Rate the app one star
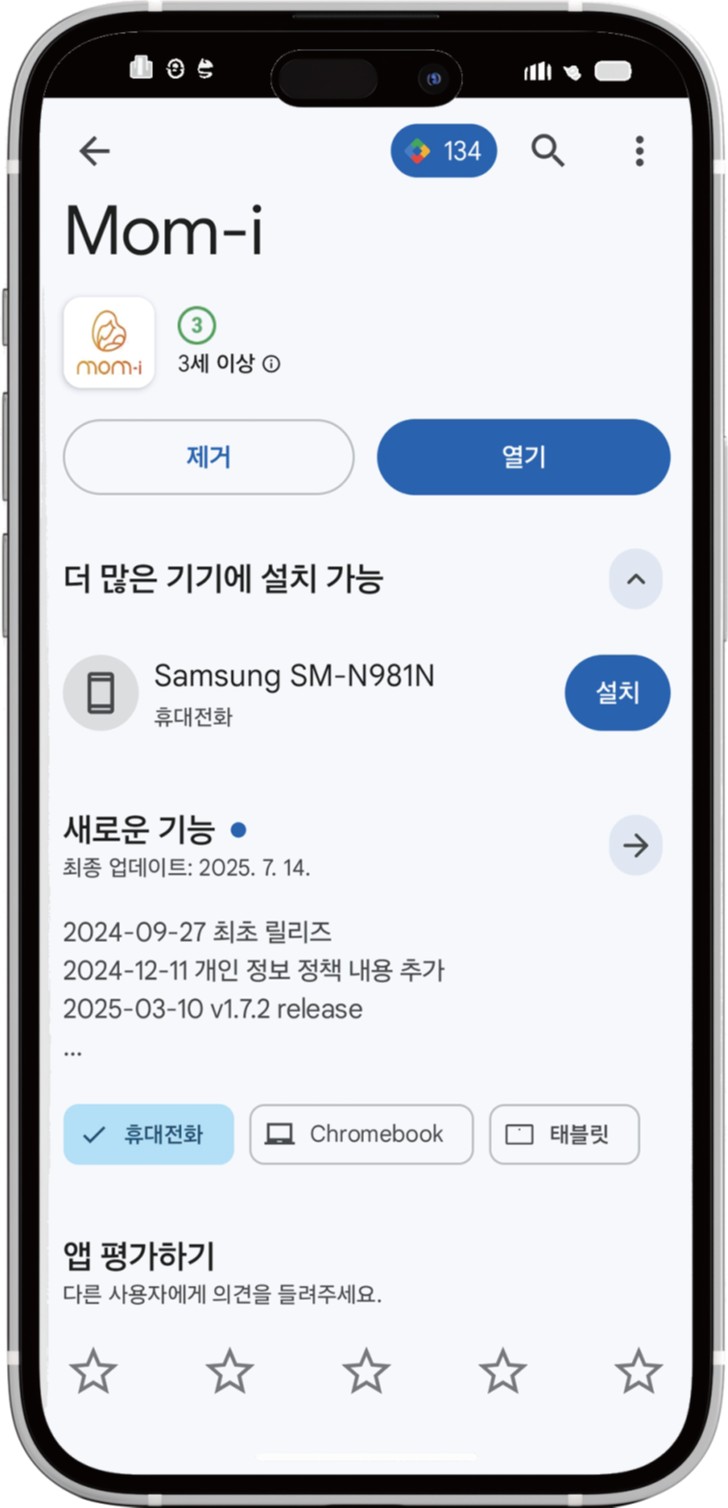This screenshot has width=728, height=1508. click(x=94, y=1370)
